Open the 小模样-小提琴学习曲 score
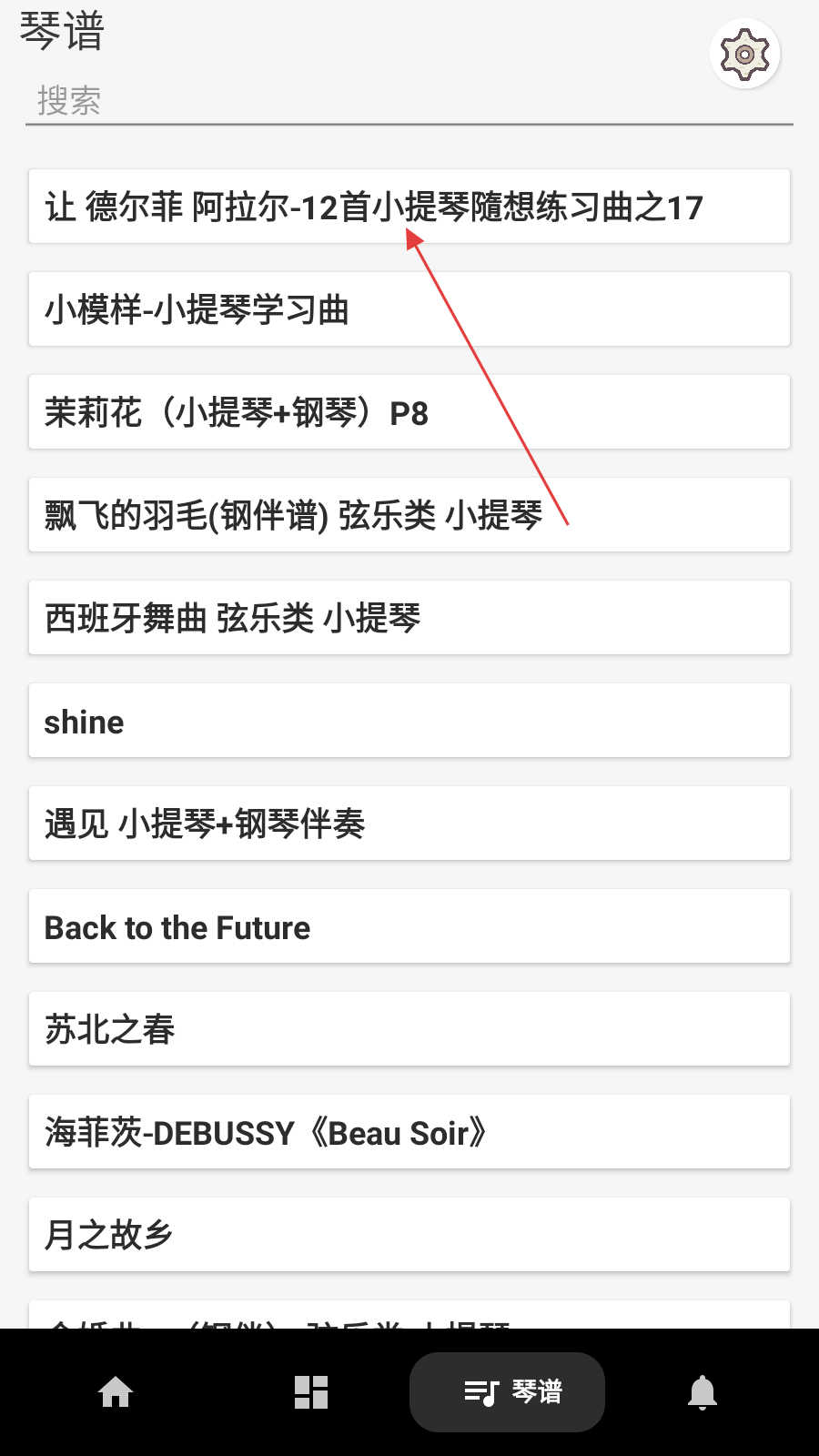 pos(409,309)
